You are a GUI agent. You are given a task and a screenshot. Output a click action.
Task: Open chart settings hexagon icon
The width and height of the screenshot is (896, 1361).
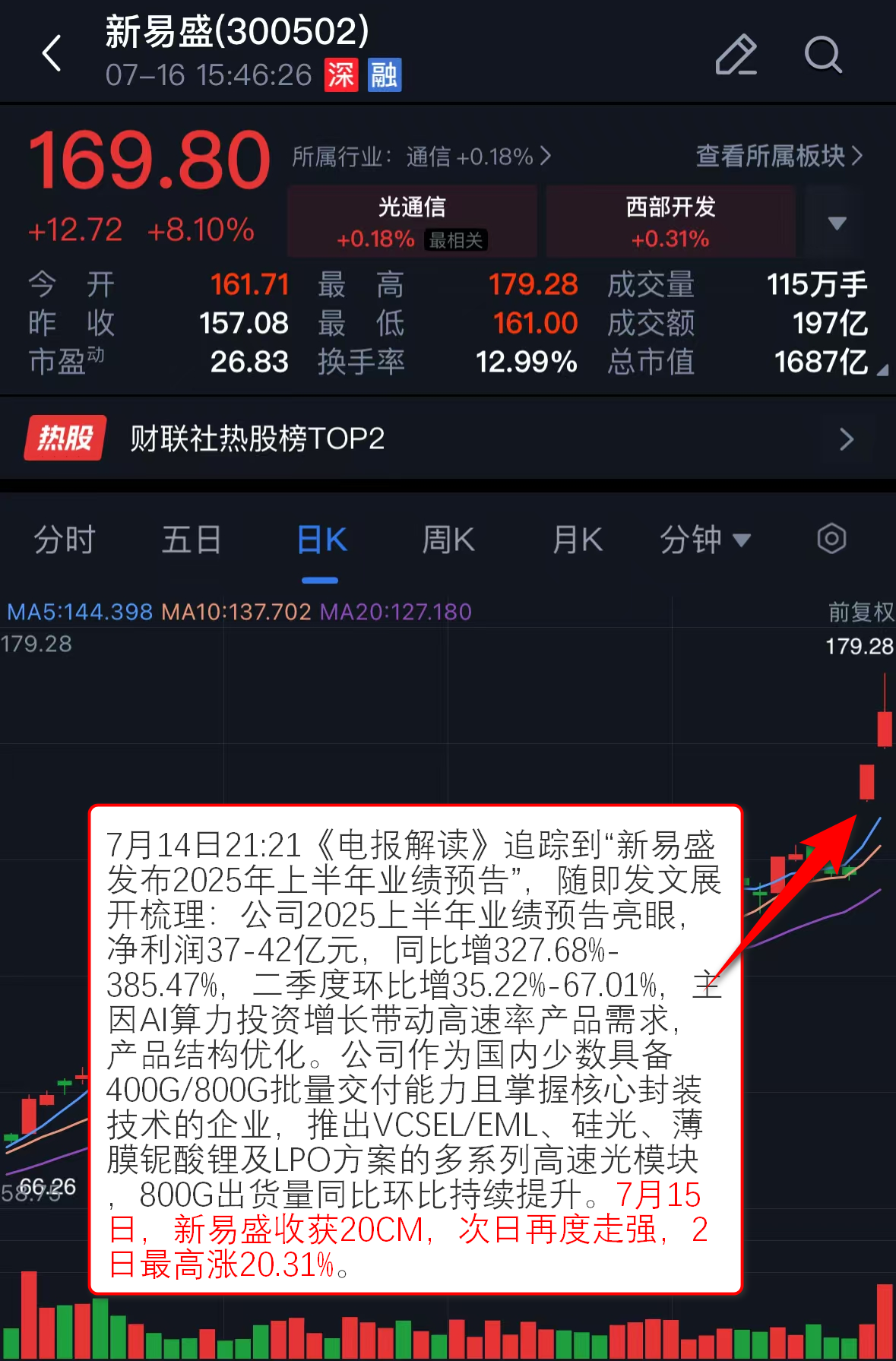coord(831,539)
